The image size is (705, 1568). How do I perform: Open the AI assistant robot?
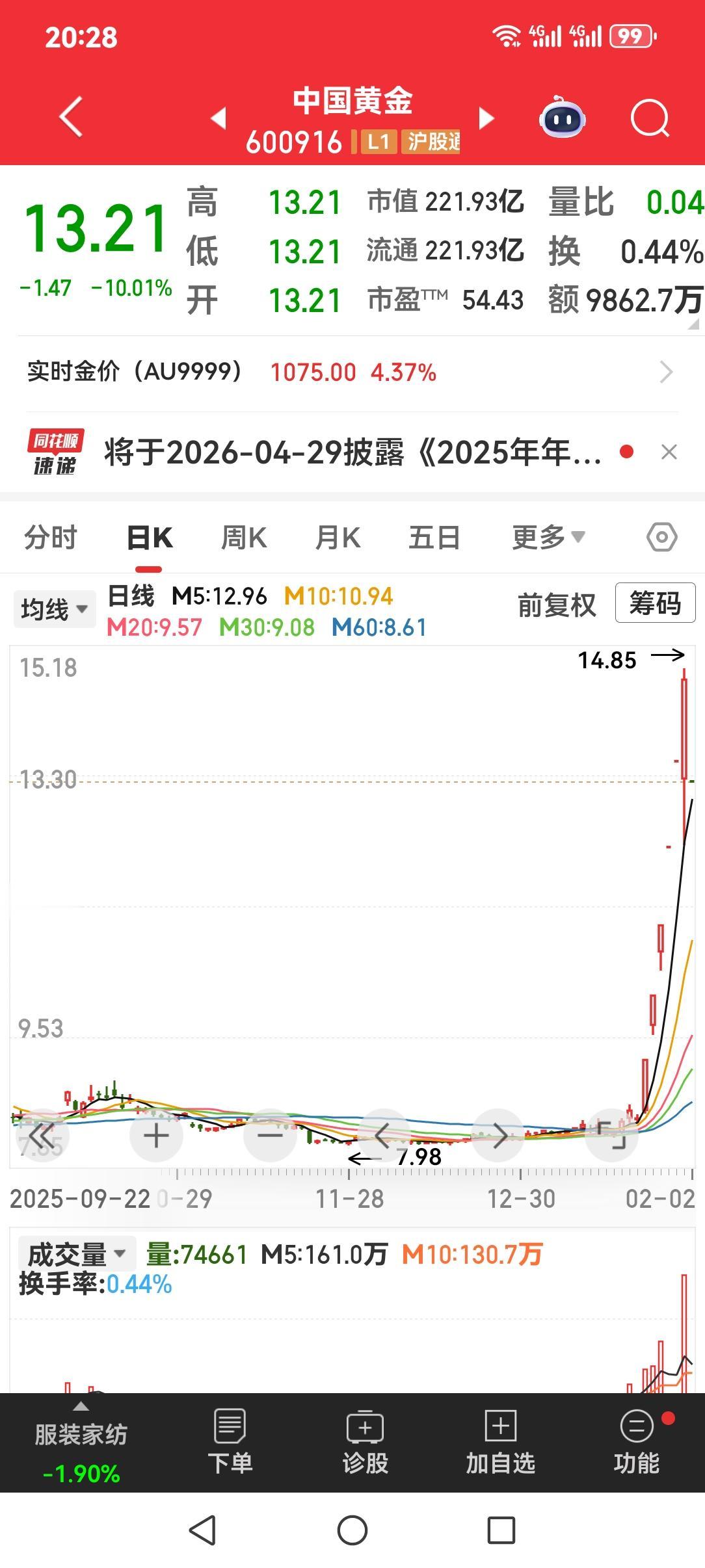(563, 118)
